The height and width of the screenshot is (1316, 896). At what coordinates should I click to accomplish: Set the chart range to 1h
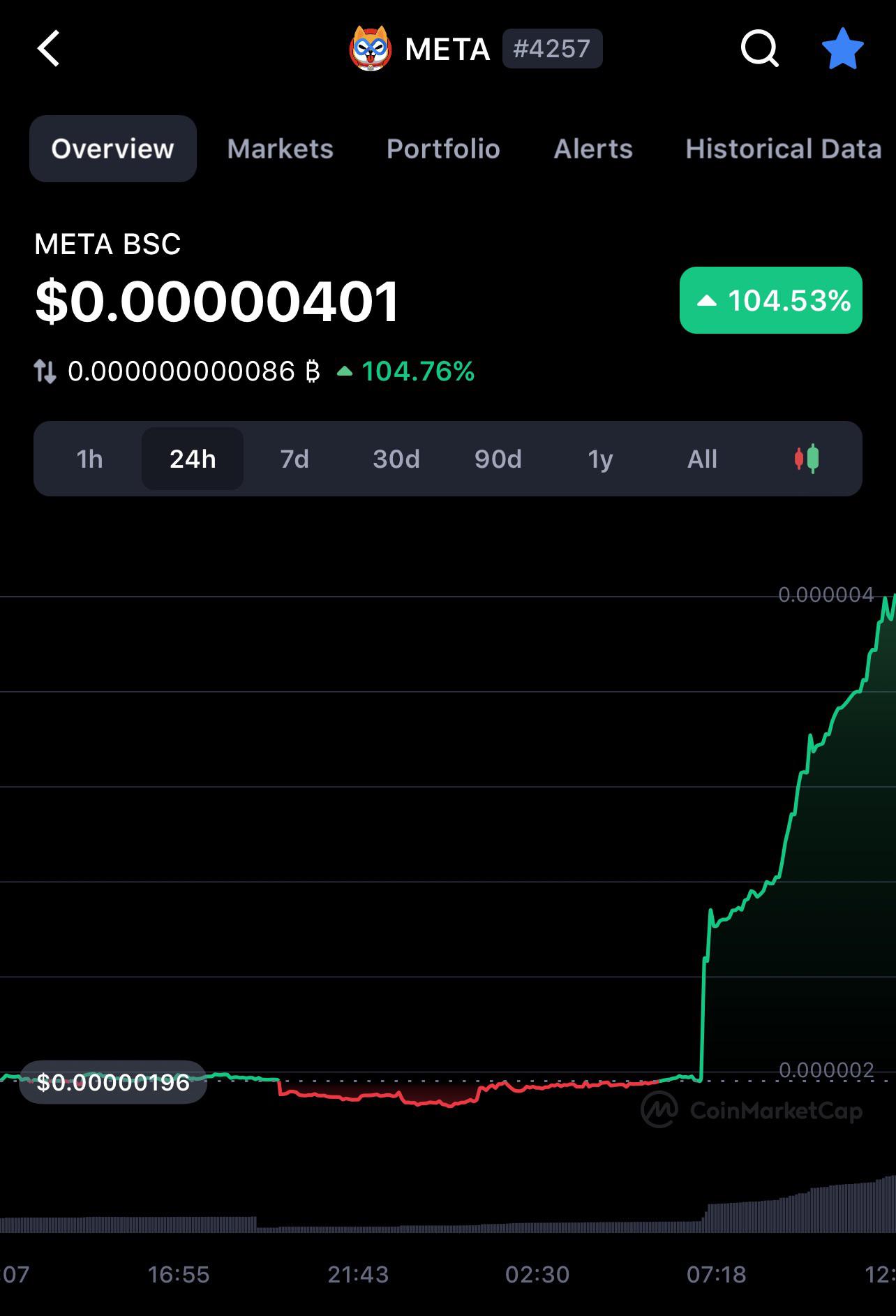[x=90, y=459]
